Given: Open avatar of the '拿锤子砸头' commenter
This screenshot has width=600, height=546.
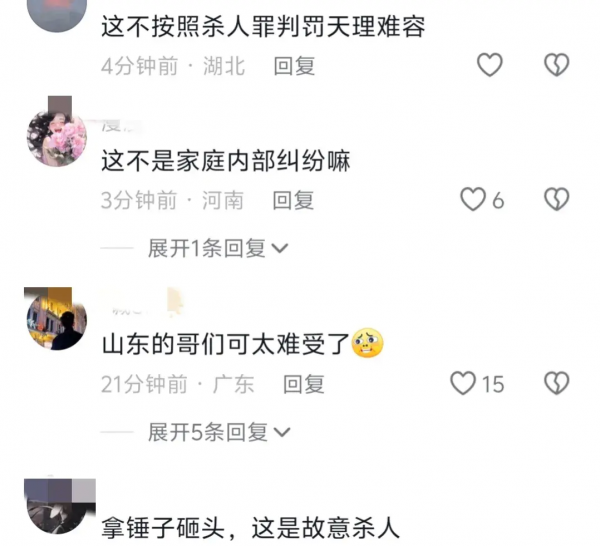Looking at the screenshot, I should (x=56, y=505).
